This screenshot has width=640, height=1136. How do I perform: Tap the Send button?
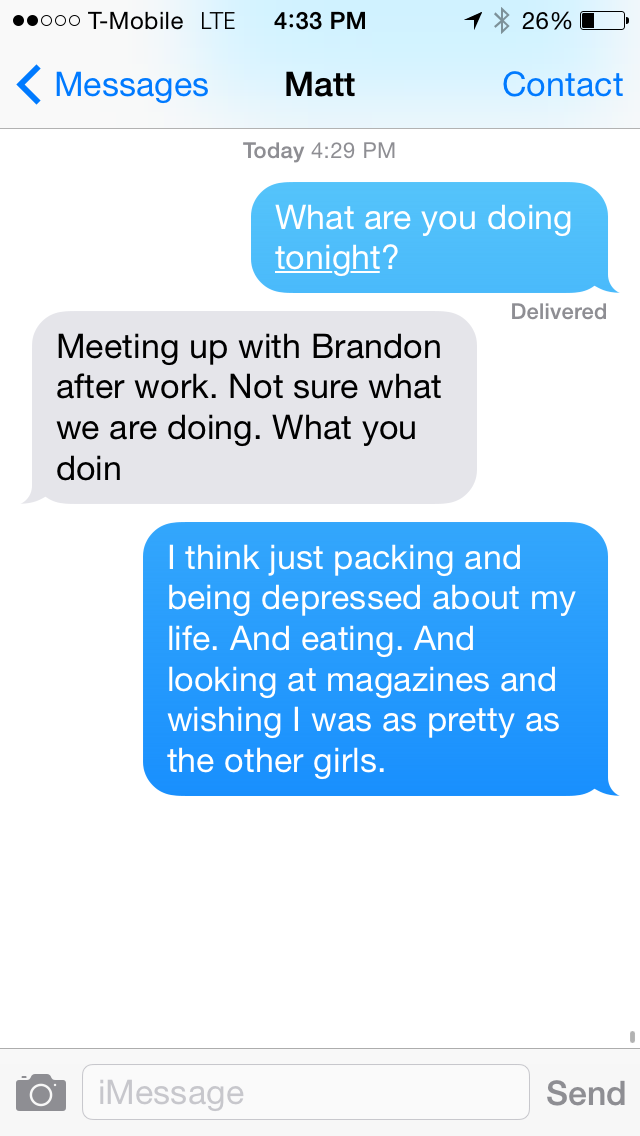(585, 1093)
